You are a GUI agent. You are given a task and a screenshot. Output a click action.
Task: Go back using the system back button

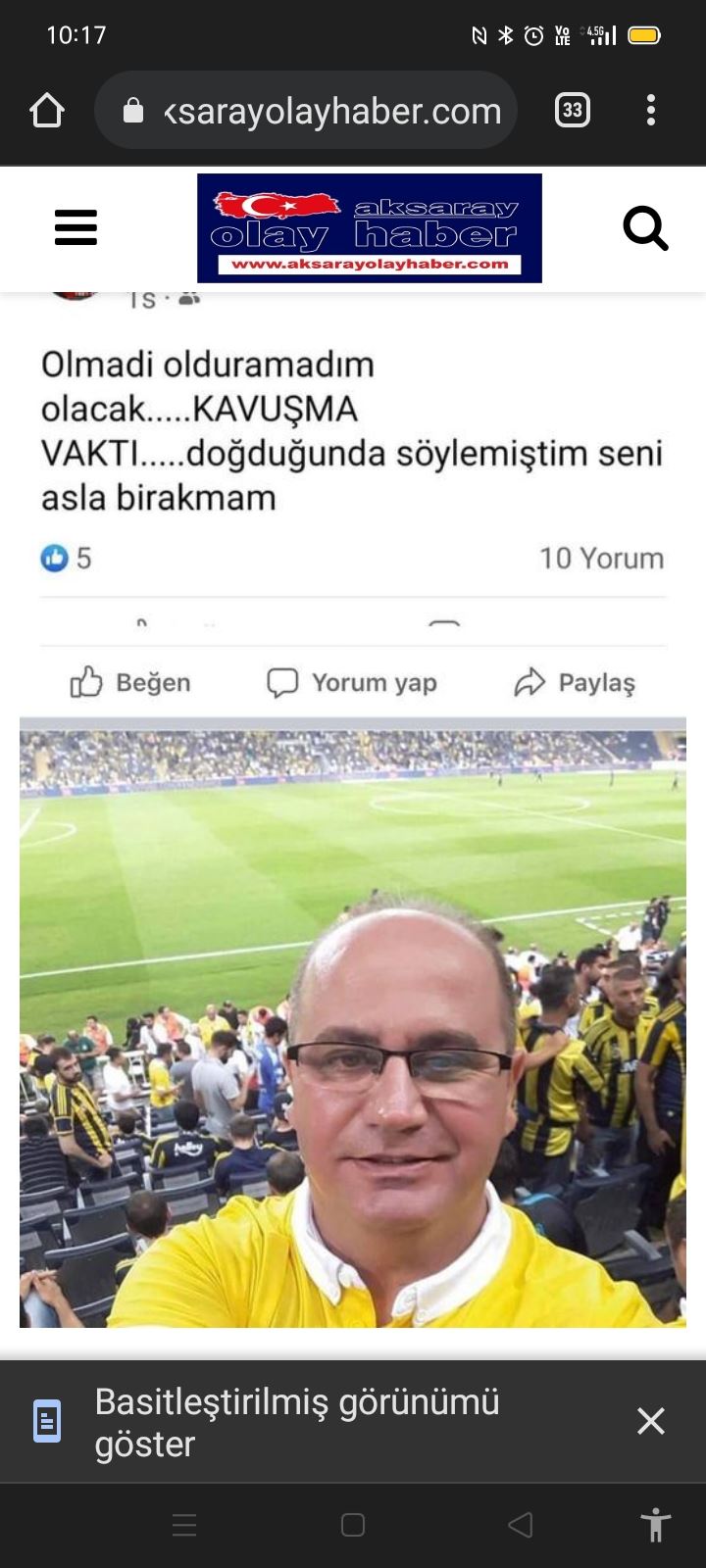[521, 1525]
